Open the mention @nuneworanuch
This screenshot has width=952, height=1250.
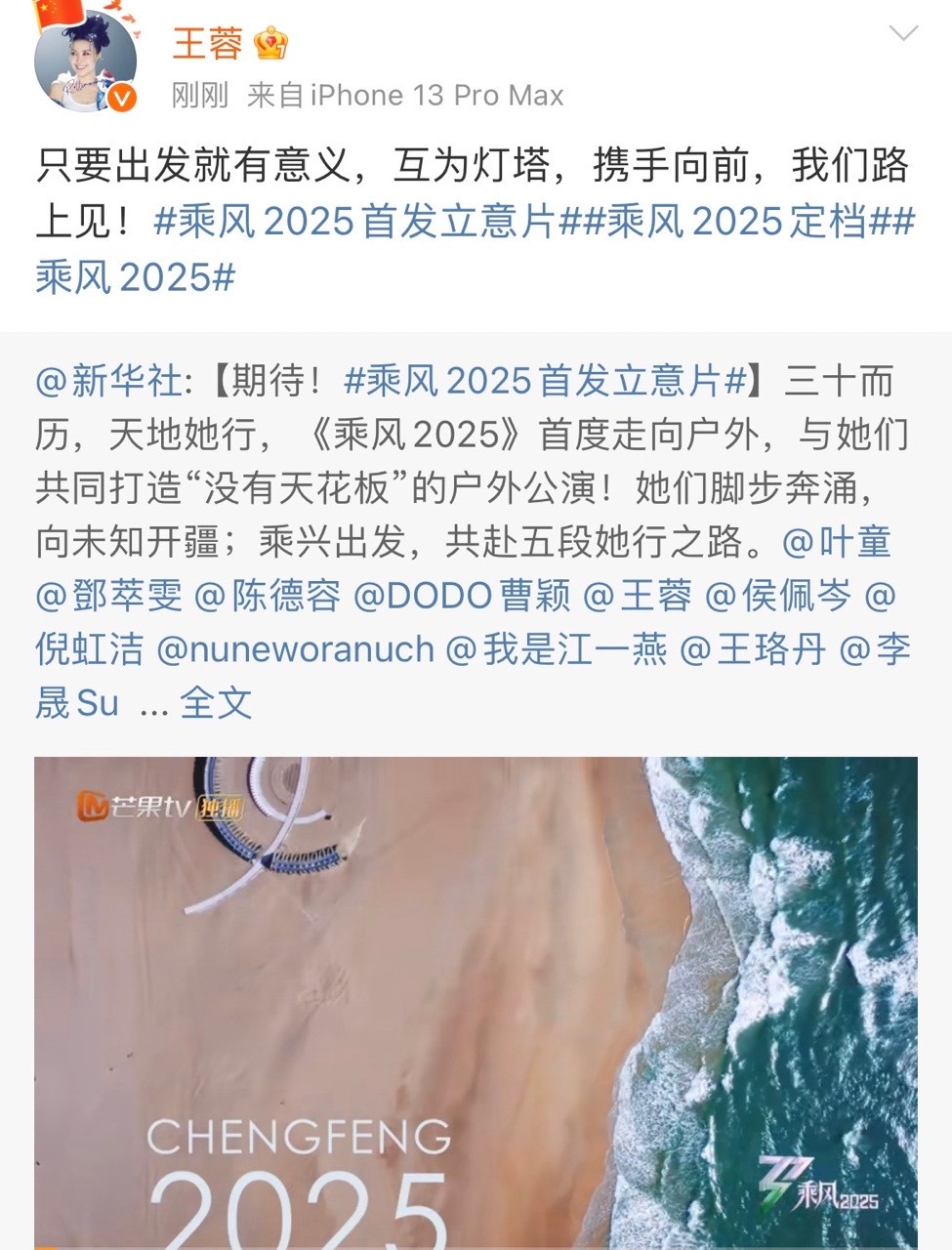295,648
